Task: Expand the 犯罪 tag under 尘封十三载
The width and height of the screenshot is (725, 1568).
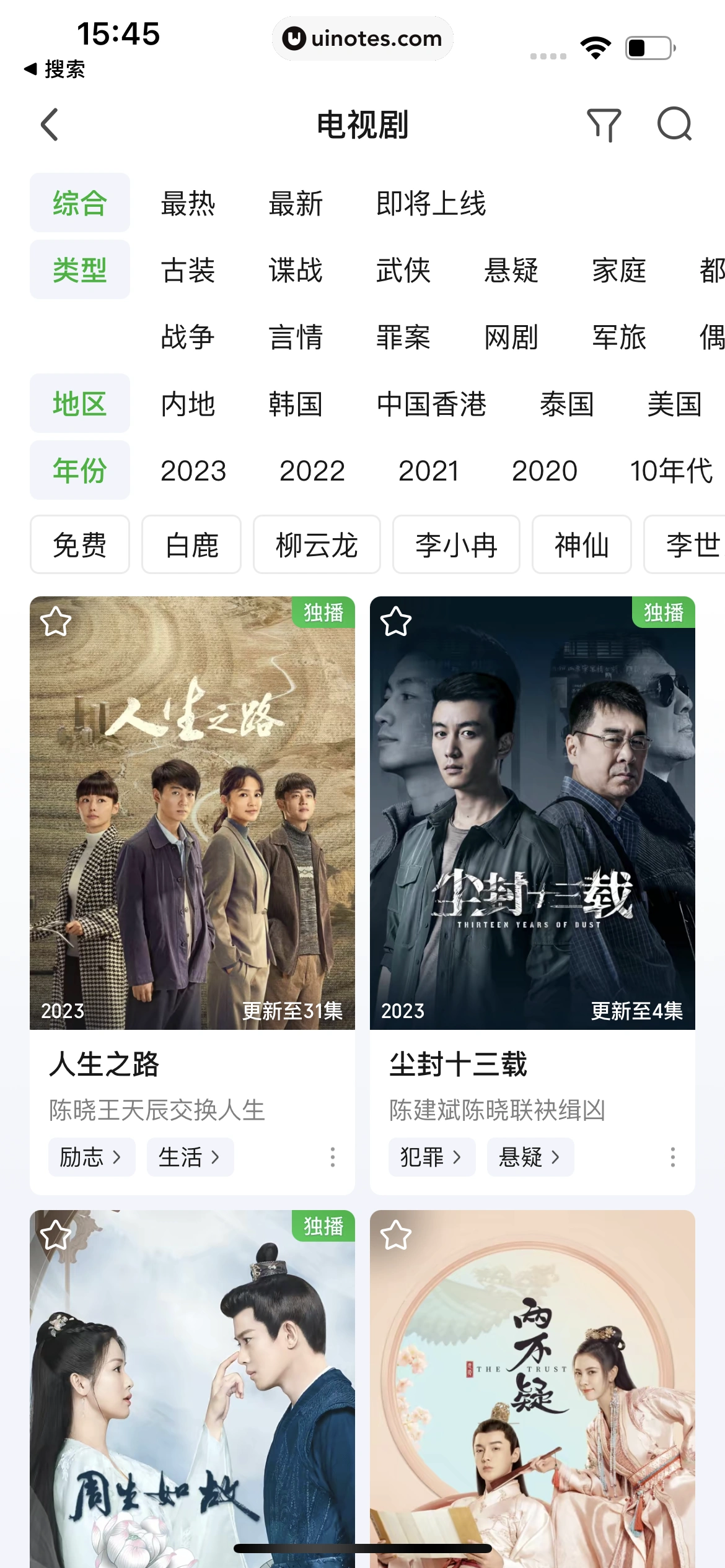Action: (432, 1157)
